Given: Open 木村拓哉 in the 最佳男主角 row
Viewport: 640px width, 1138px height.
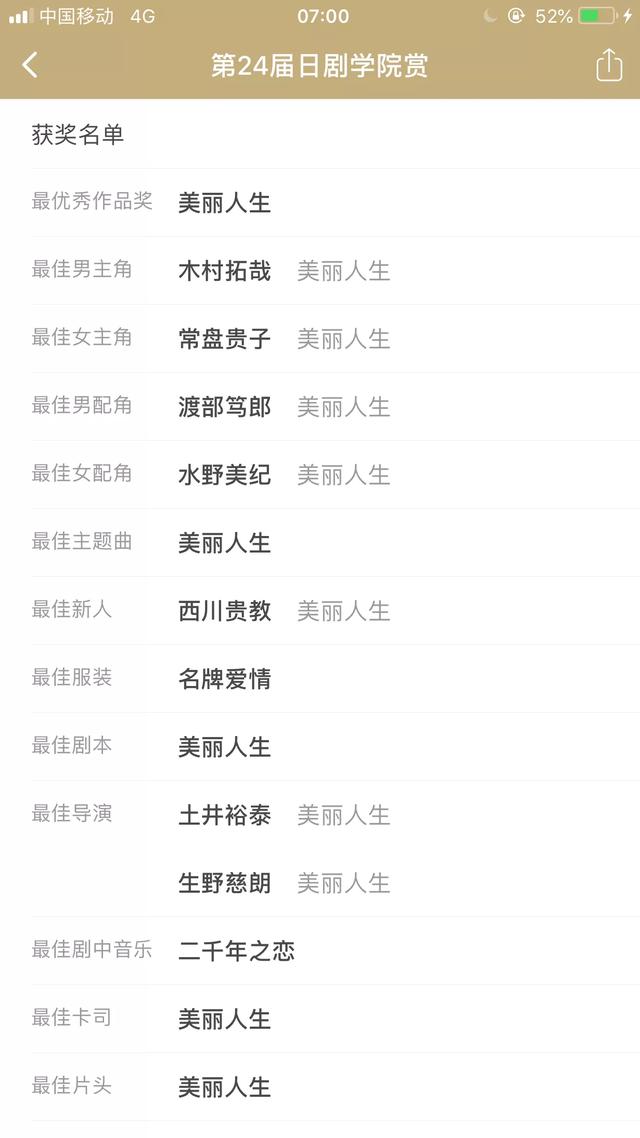Looking at the screenshot, I should (225, 271).
